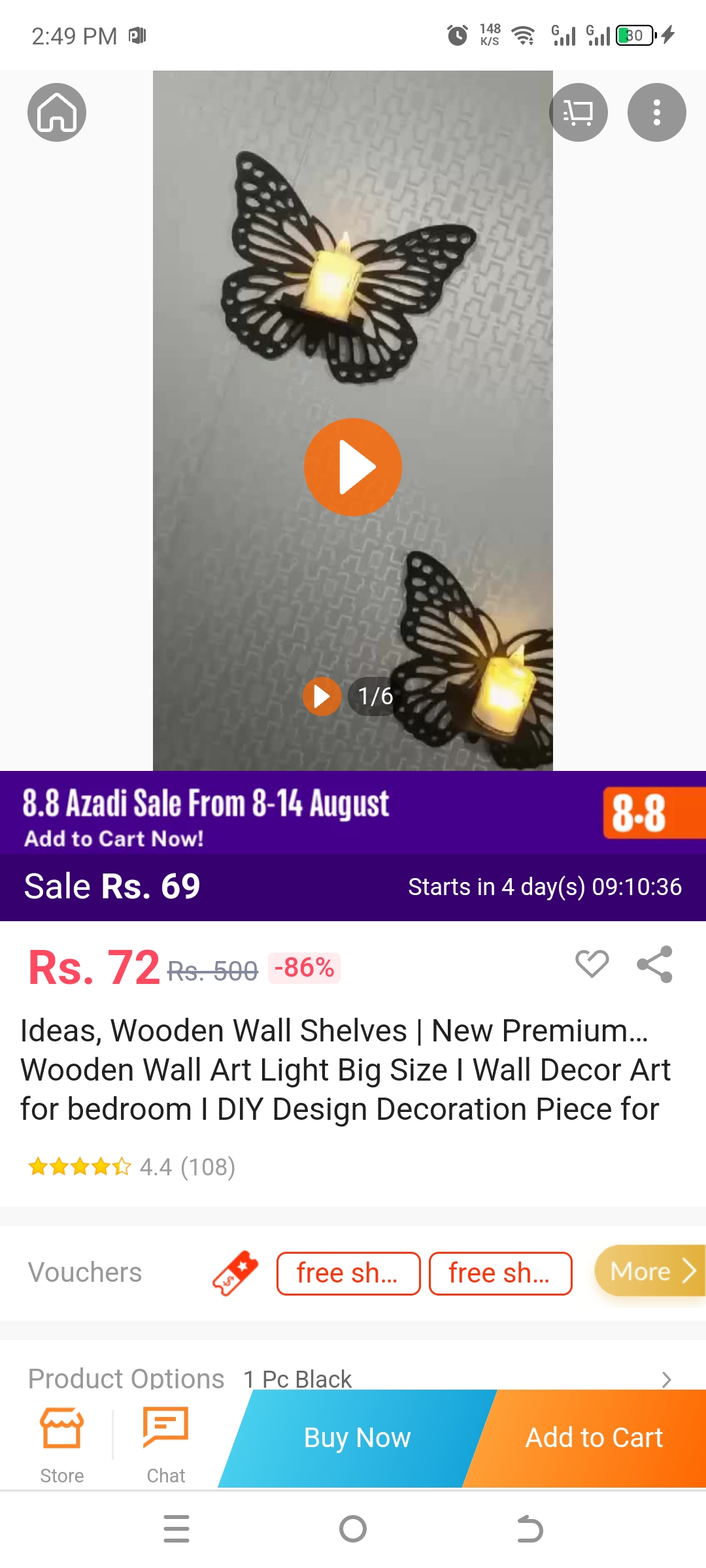Image resolution: width=706 pixels, height=1568 pixels.
Task: Add product to wishlist with heart
Action: point(592,964)
